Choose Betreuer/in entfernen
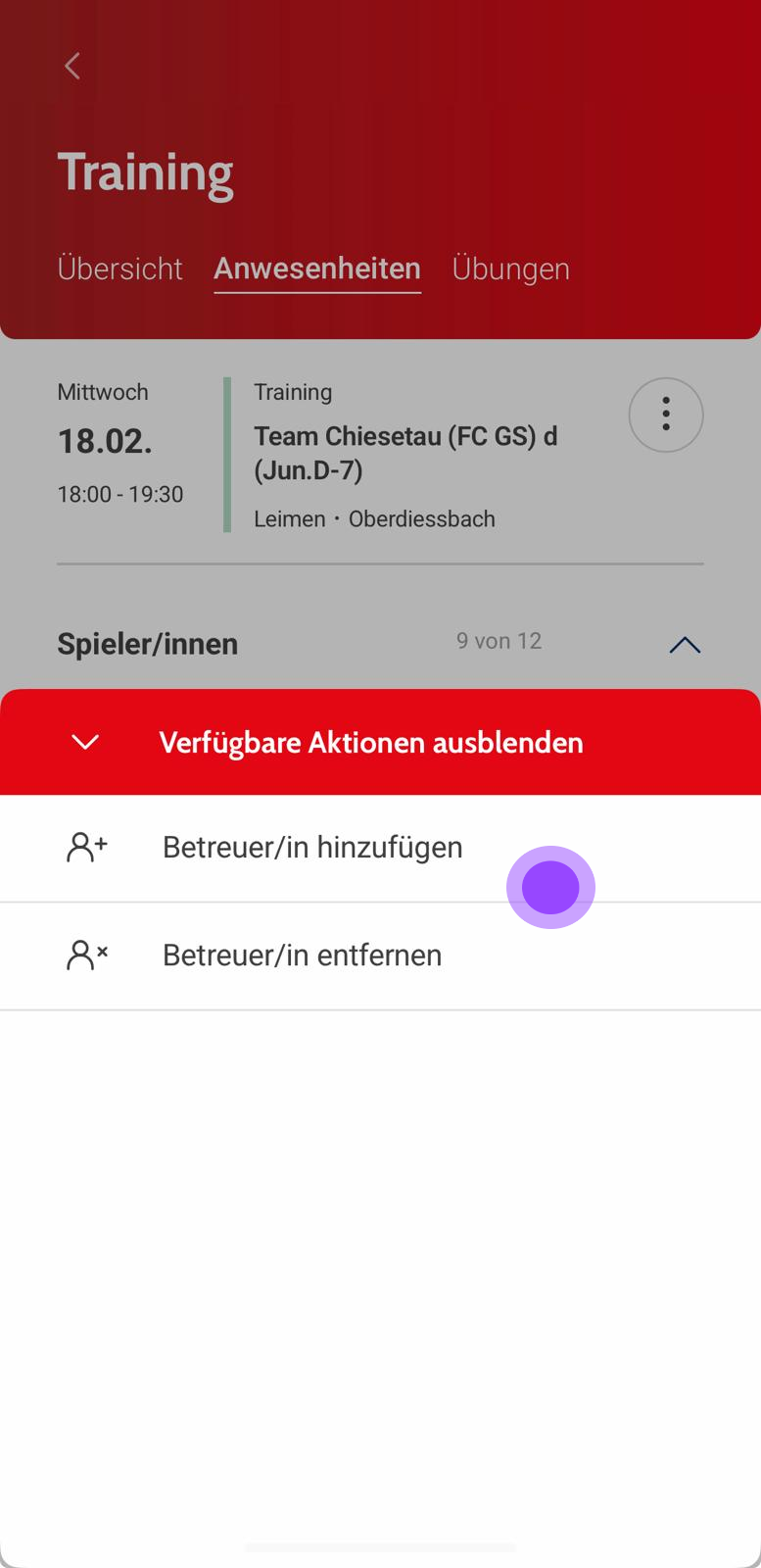 point(302,955)
